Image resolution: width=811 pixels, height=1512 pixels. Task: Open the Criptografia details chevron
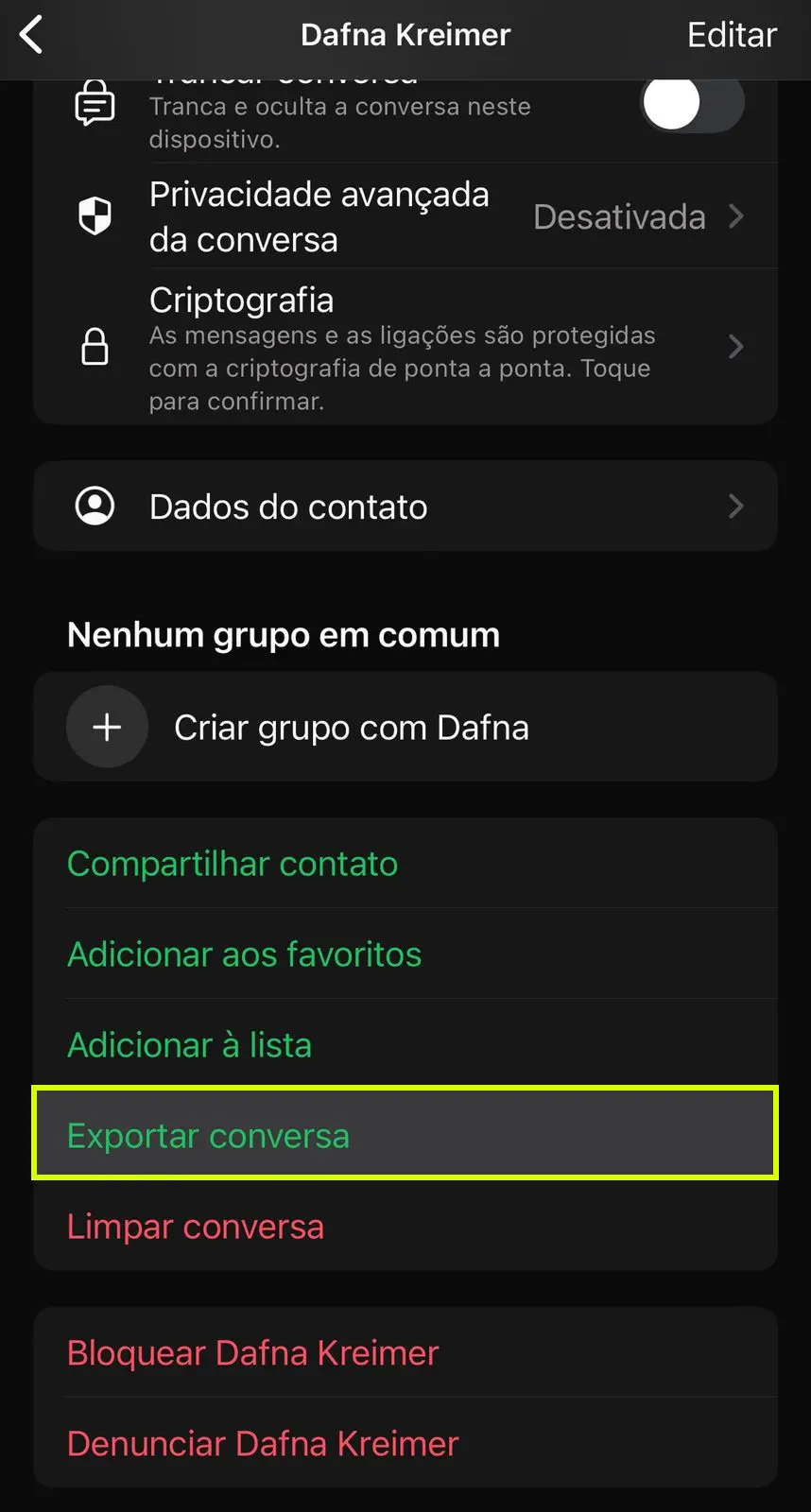(736, 347)
